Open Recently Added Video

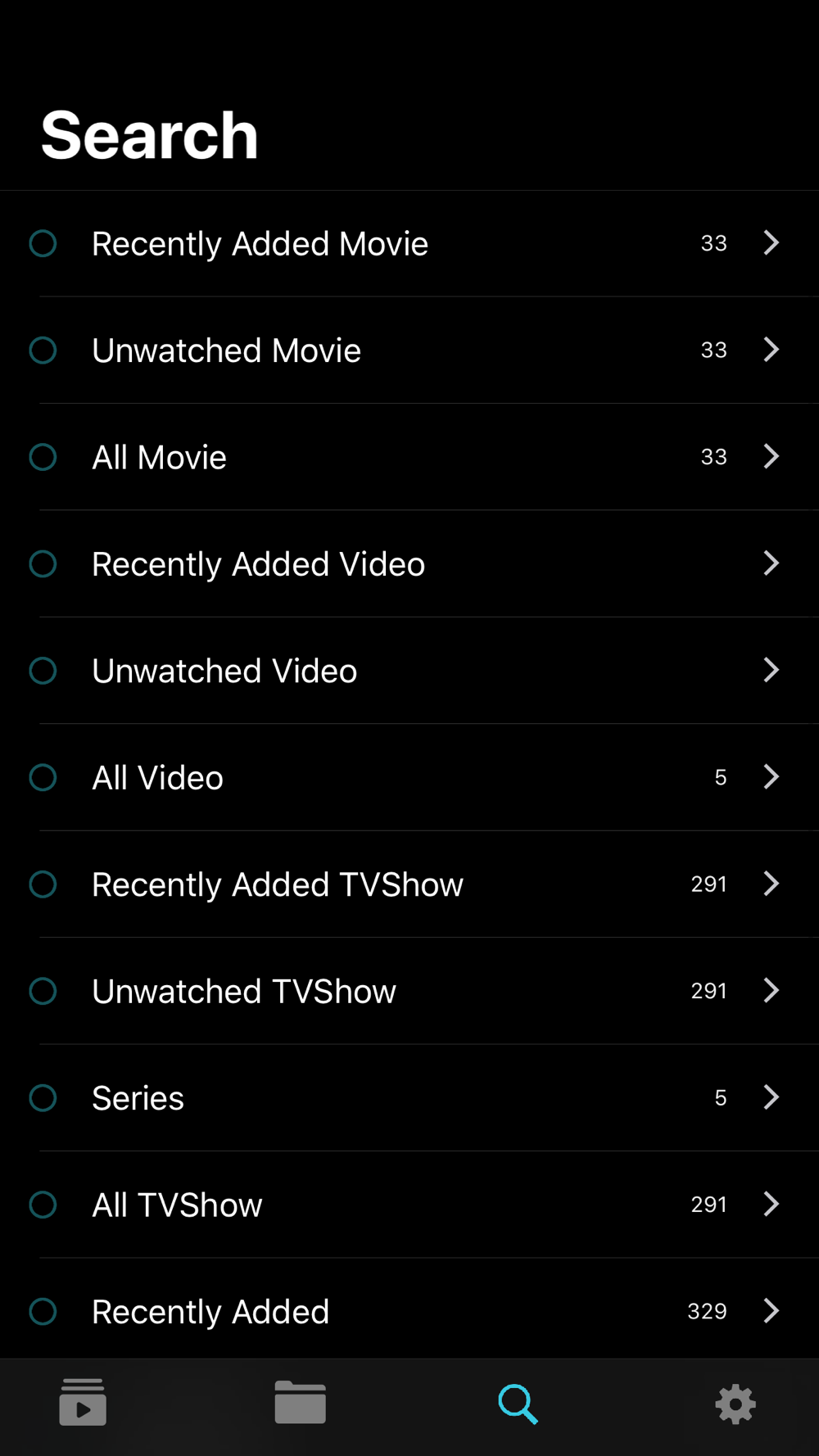pos(409,564)
